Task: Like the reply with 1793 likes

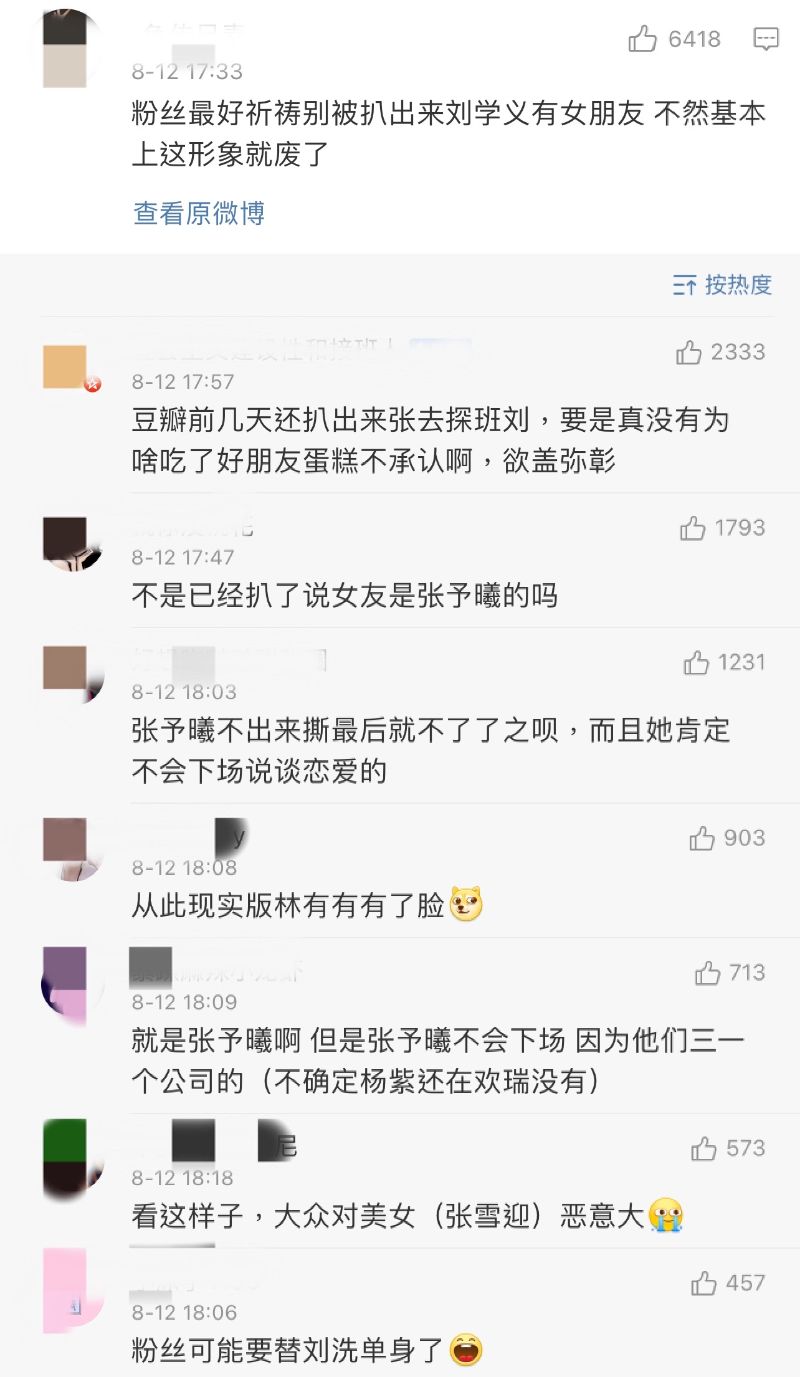Action: pos(693,528)
